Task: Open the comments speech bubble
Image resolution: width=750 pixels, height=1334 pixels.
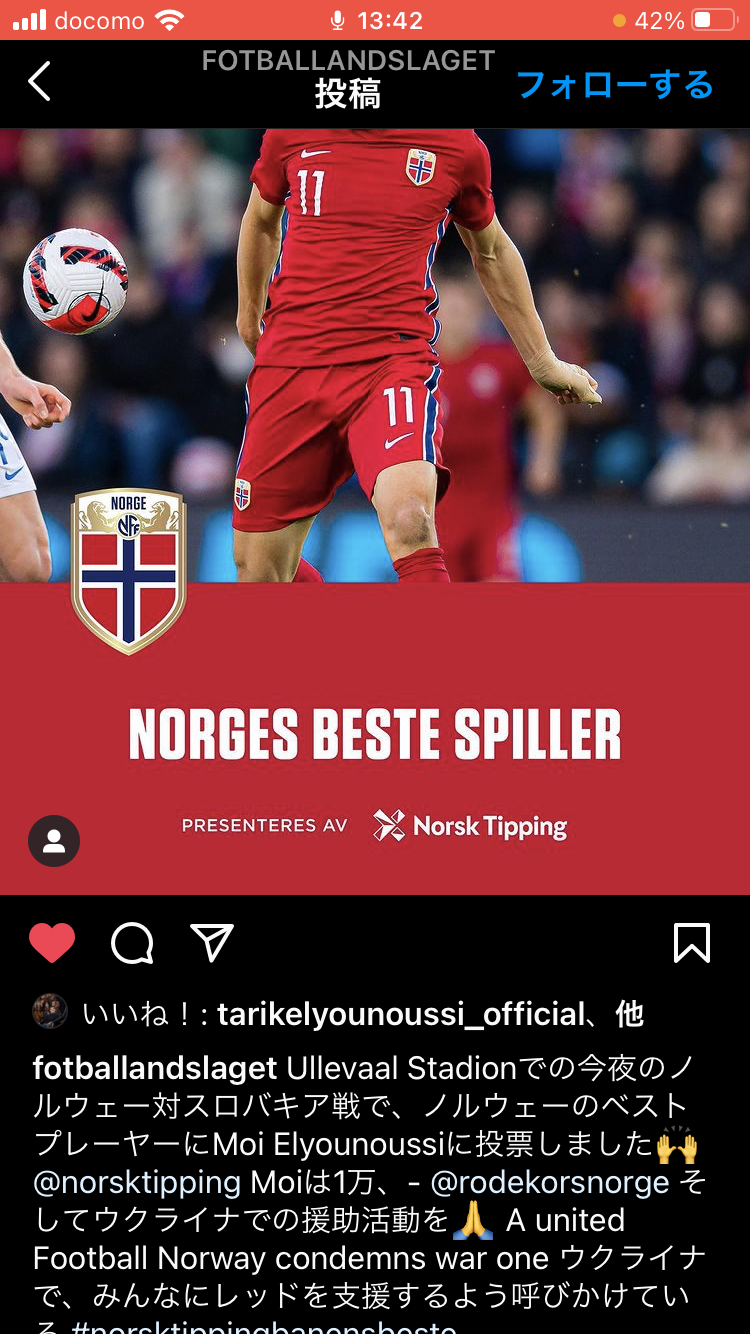Action: (132, 943)
